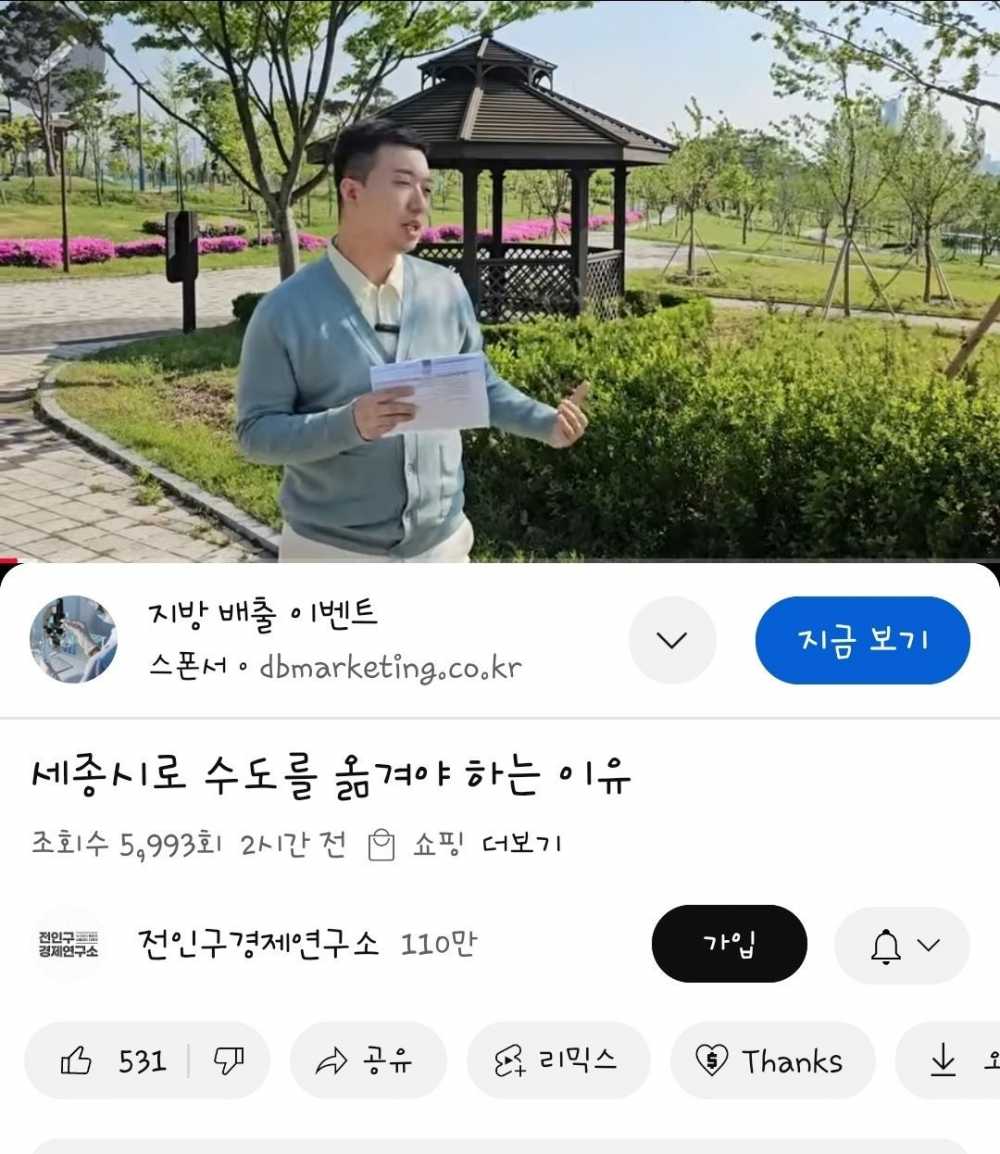This screenshot has width=1000, height=1154.
Task: Create a remix with 리믹스
Action: click(x=557, y=1061)
